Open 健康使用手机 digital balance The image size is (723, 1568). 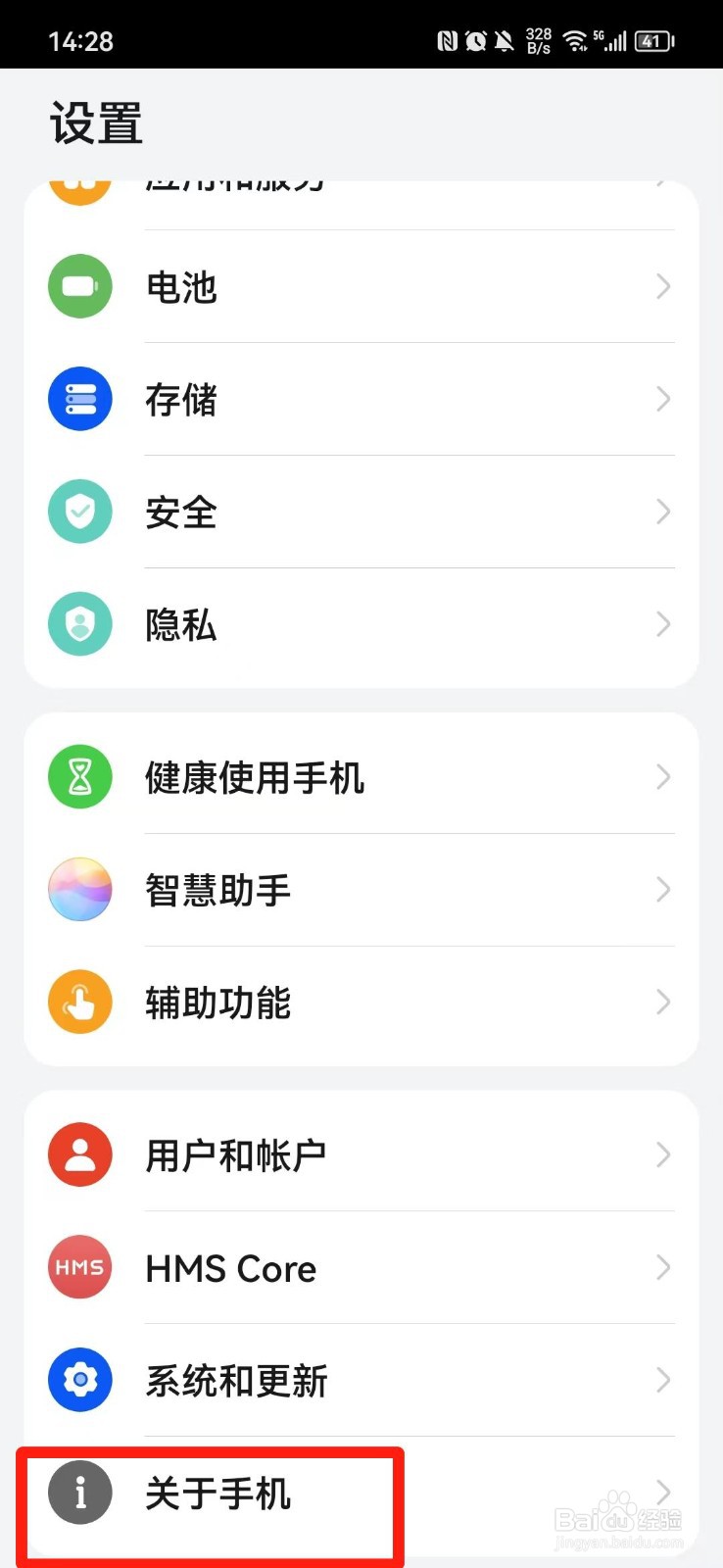click(361, 777)
